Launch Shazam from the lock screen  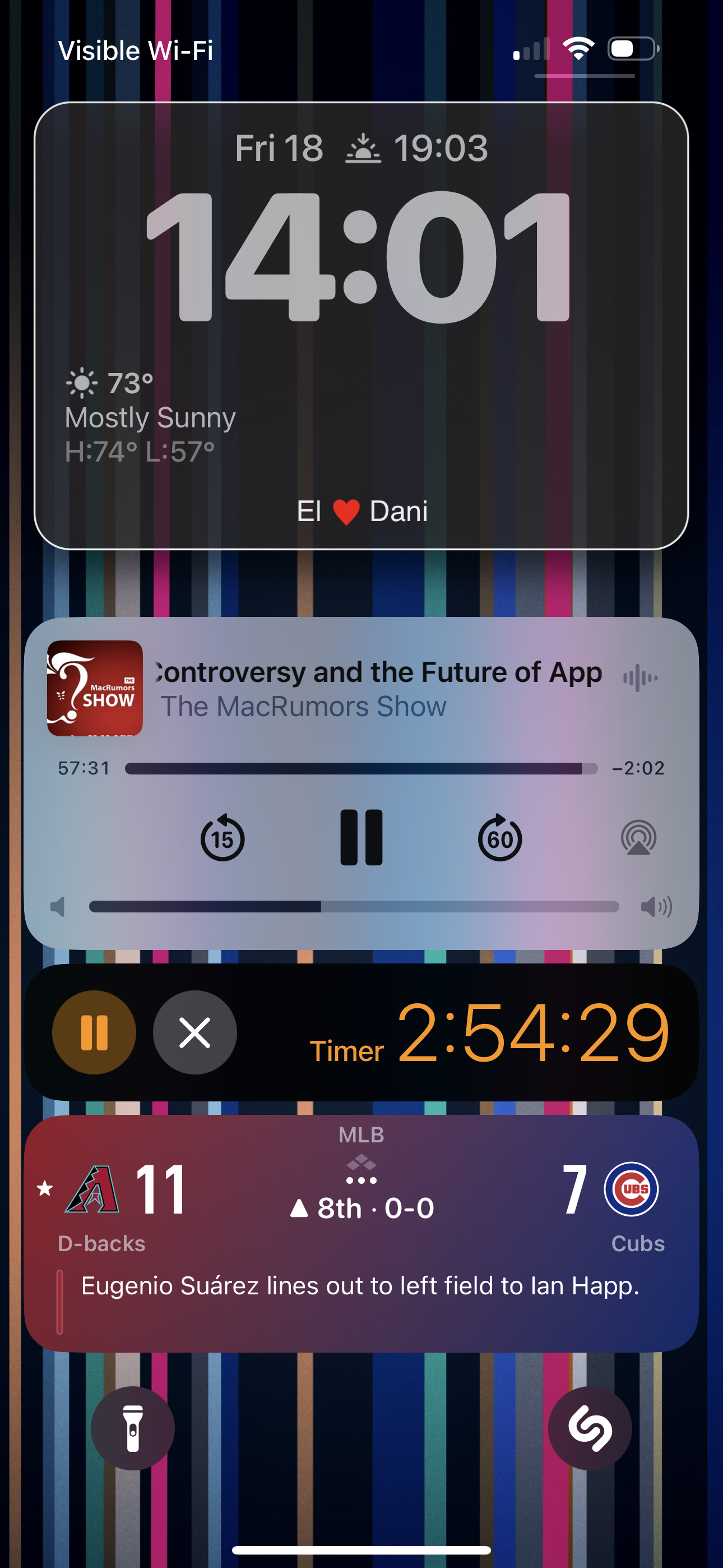[x=590, y=1428]
